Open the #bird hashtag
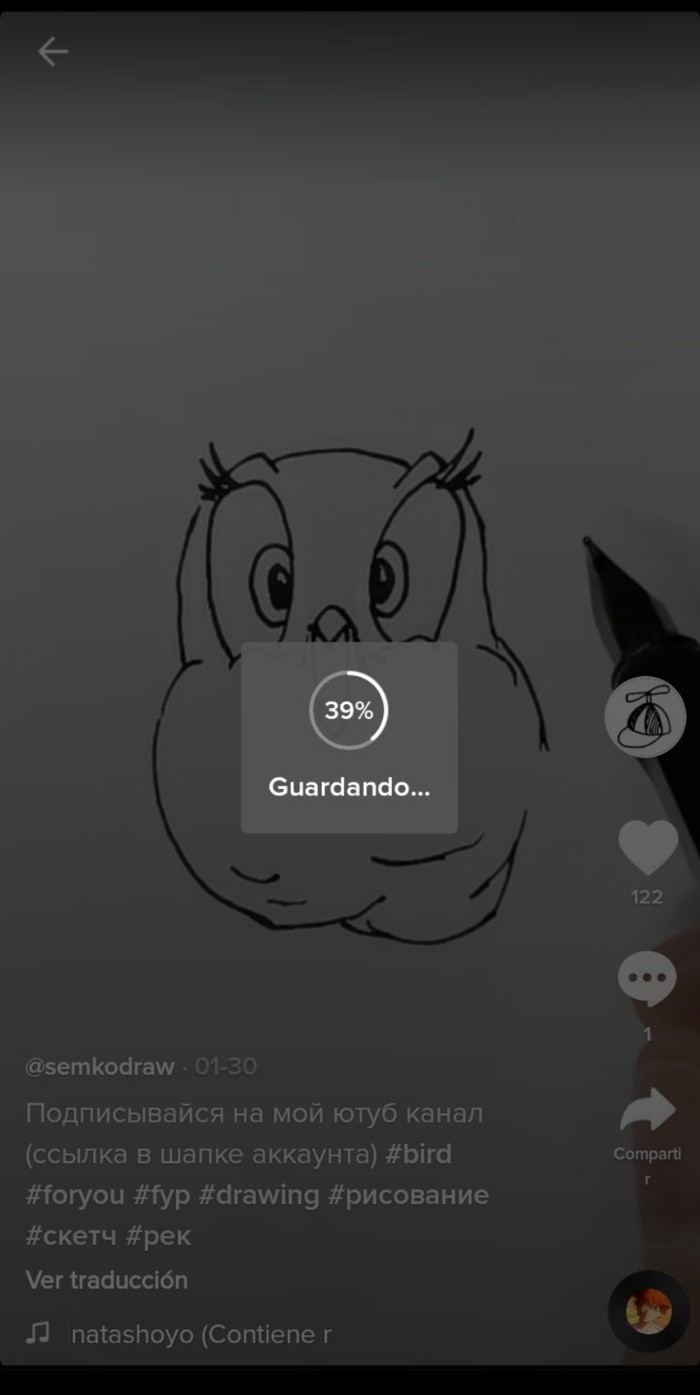The image size is (700, 1395). click(418, 1154)
